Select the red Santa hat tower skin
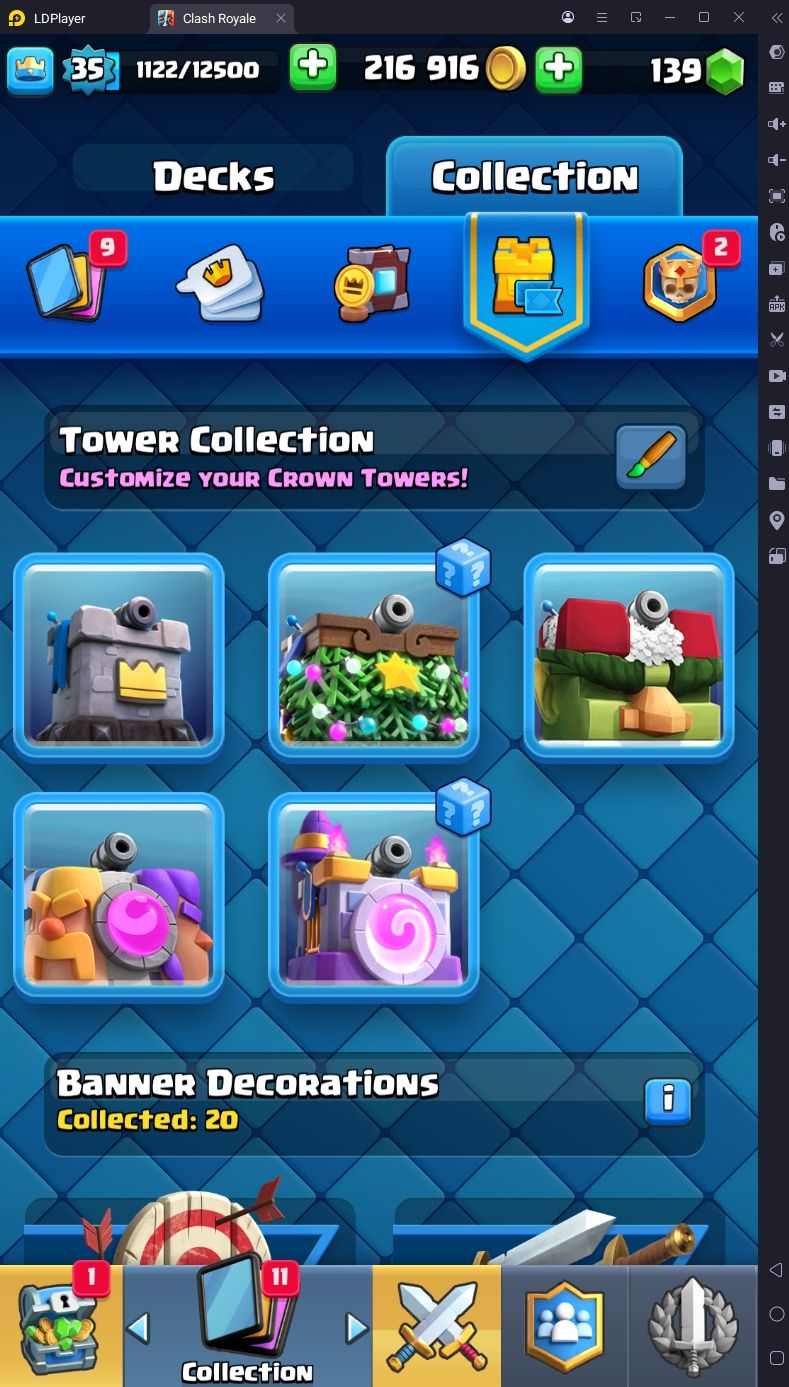The width and height of the screenshot is (789, 1387). 629,656
